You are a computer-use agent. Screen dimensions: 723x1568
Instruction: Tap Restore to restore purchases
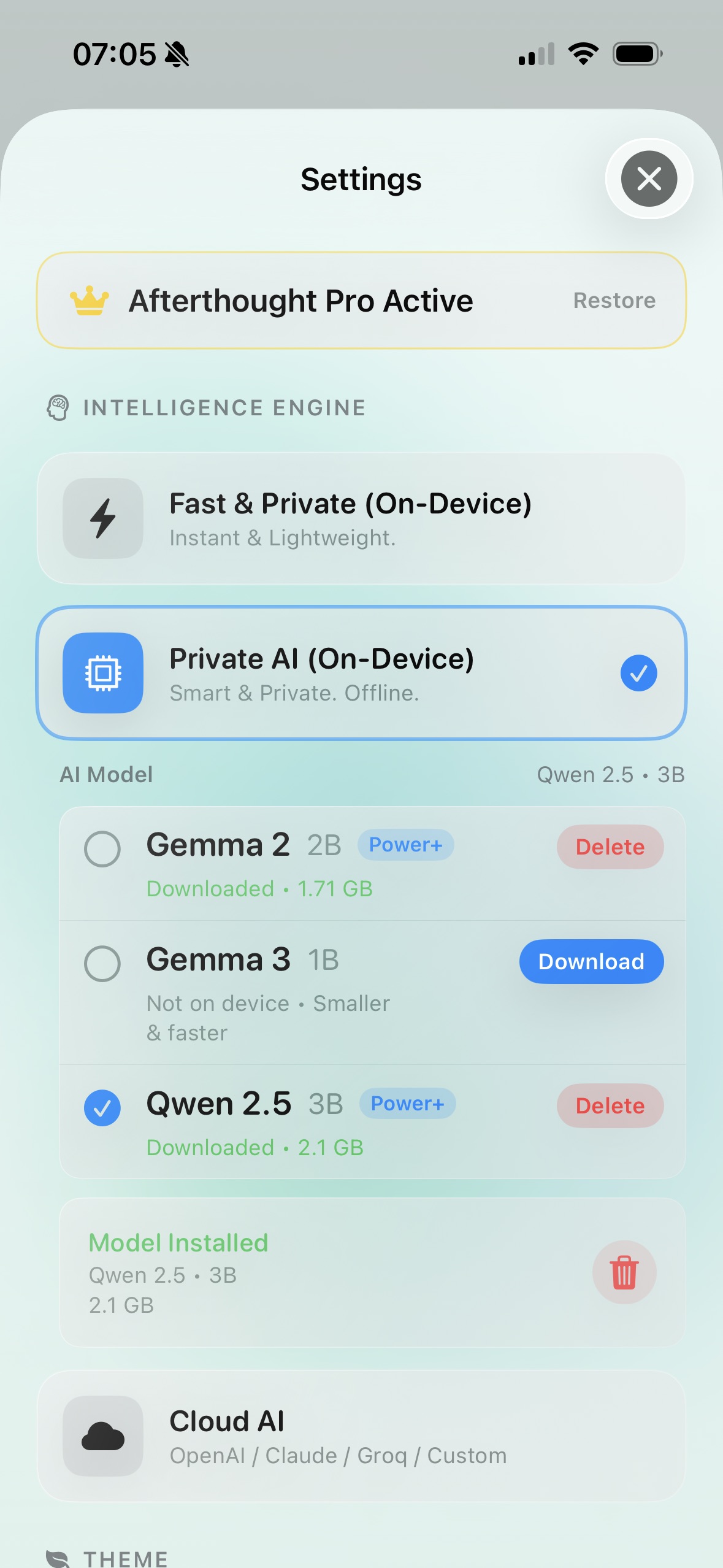(x=614, y=300)
